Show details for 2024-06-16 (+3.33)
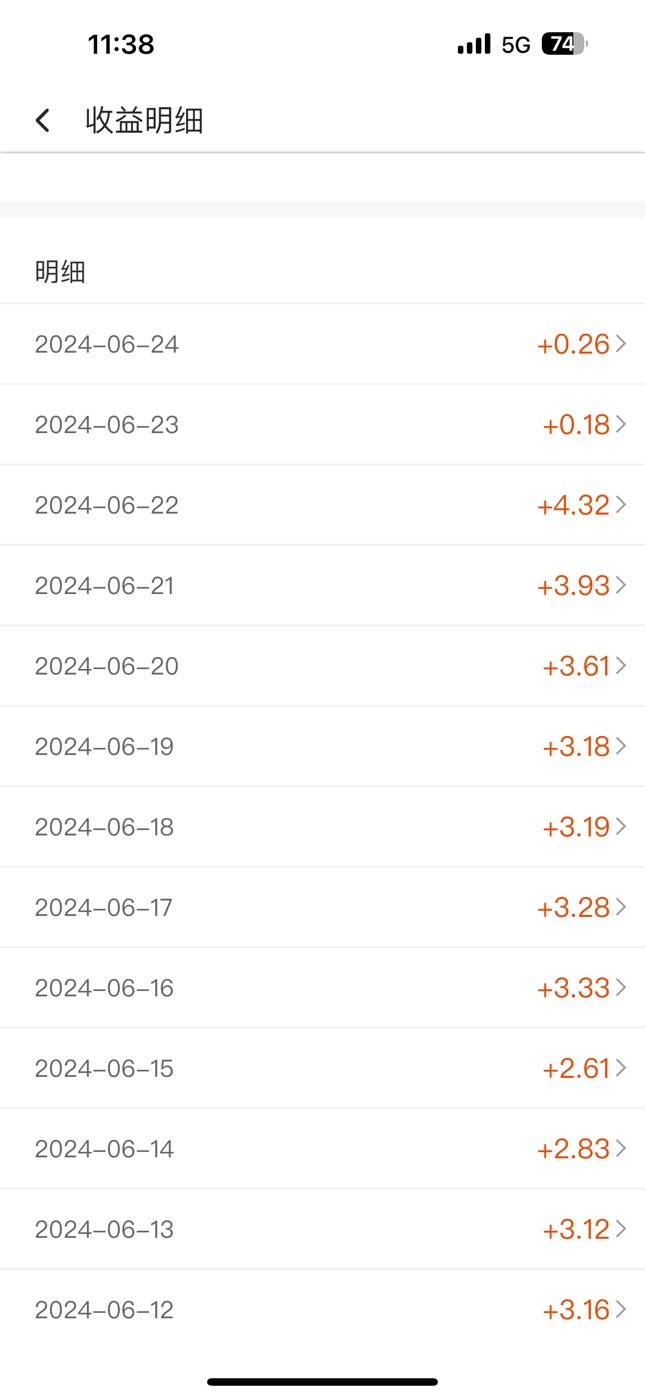645x1398 pixels. coord(322,988)
